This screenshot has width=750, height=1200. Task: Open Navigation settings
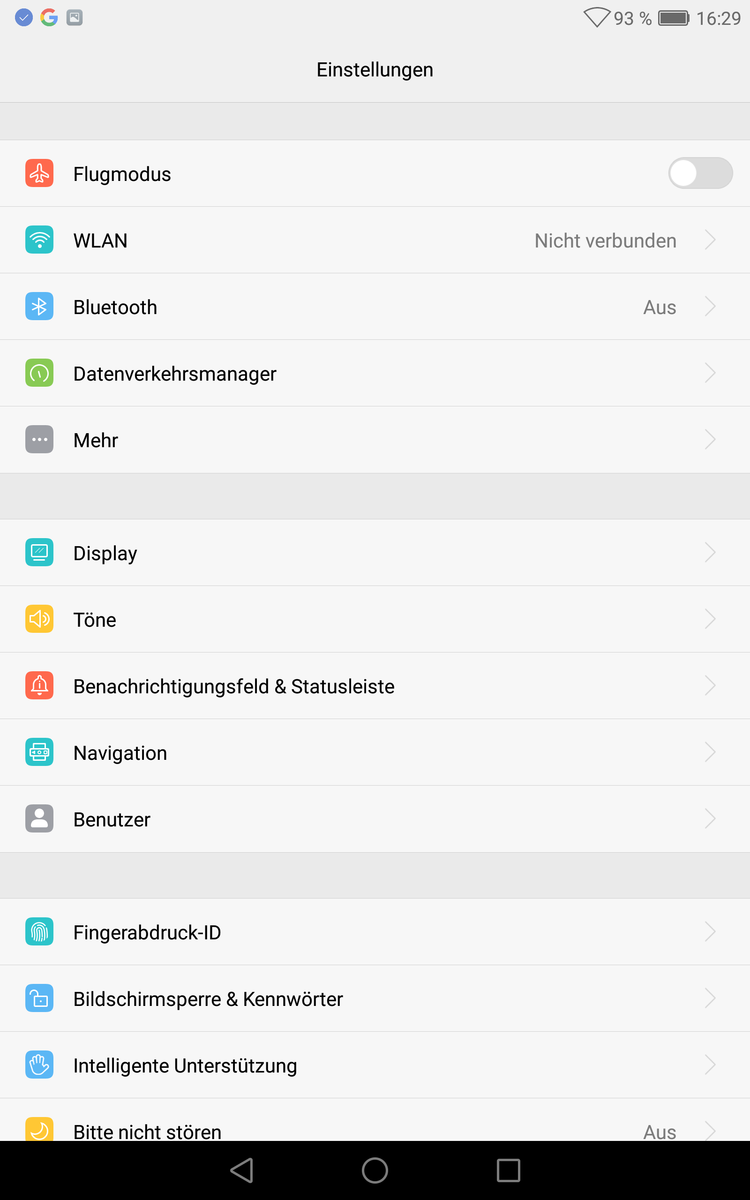[375, 752]
